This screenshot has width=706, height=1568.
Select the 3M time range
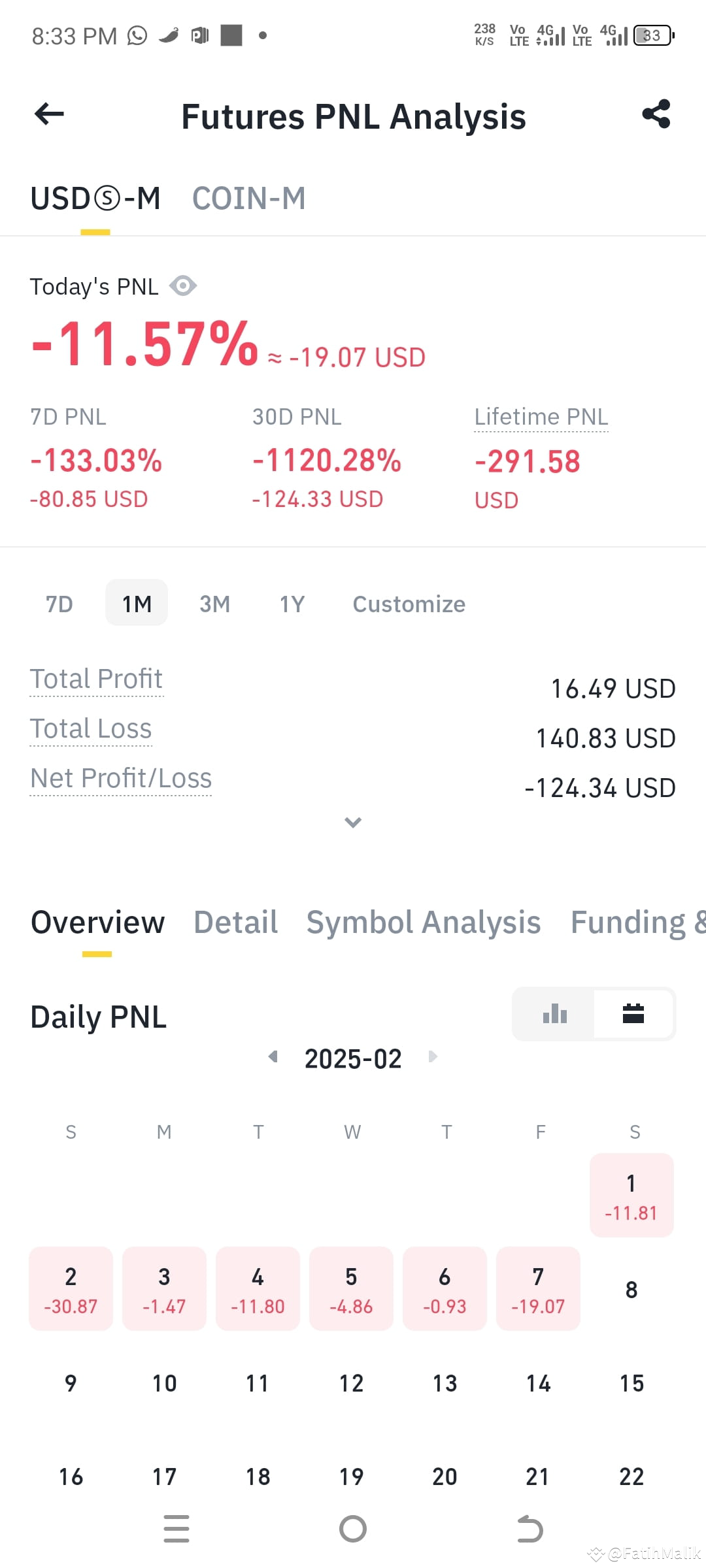214,604
